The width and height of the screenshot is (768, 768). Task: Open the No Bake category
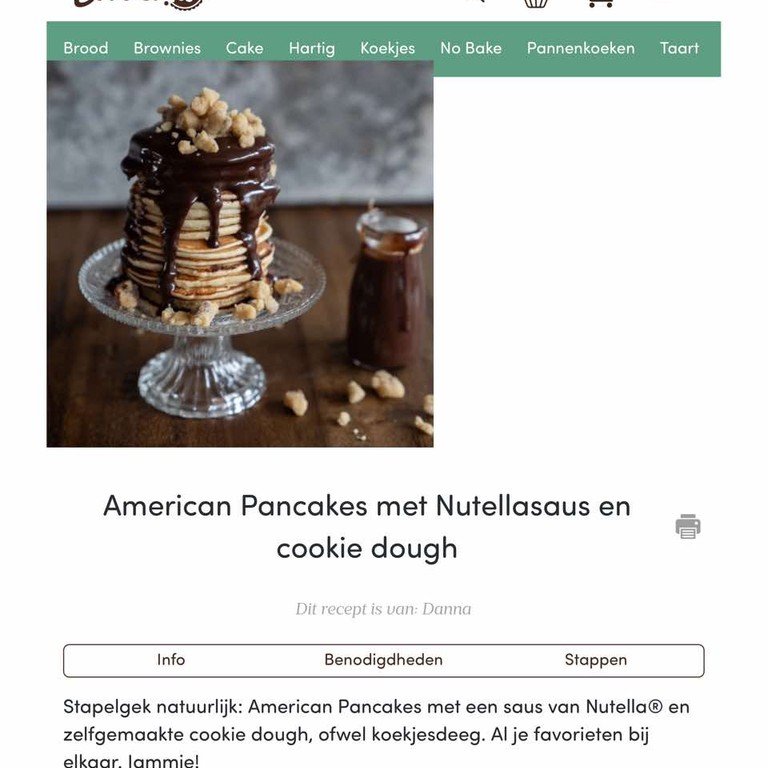coord(470,48)
